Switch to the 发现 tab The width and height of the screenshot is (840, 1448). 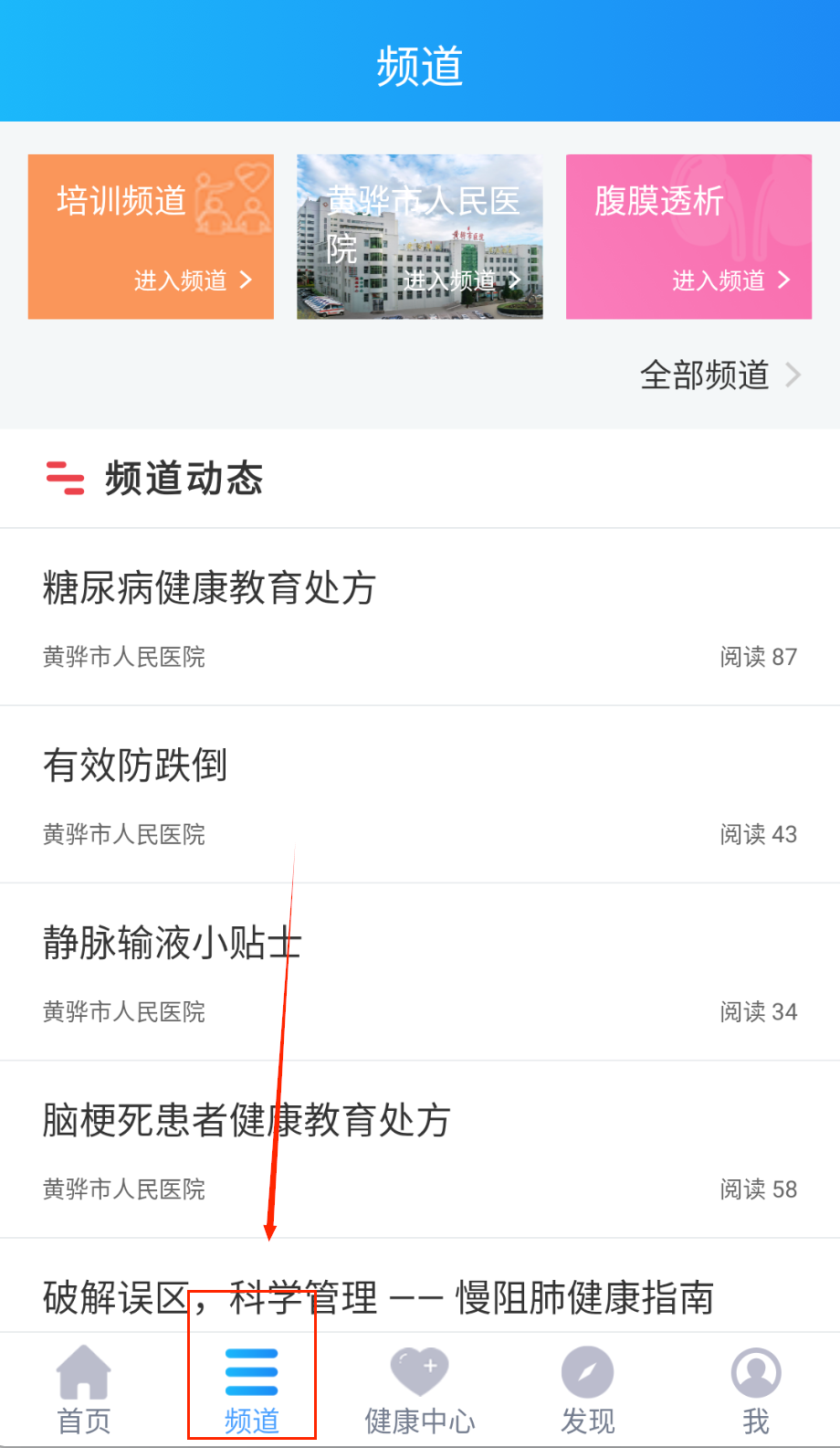coord(588,1390)
